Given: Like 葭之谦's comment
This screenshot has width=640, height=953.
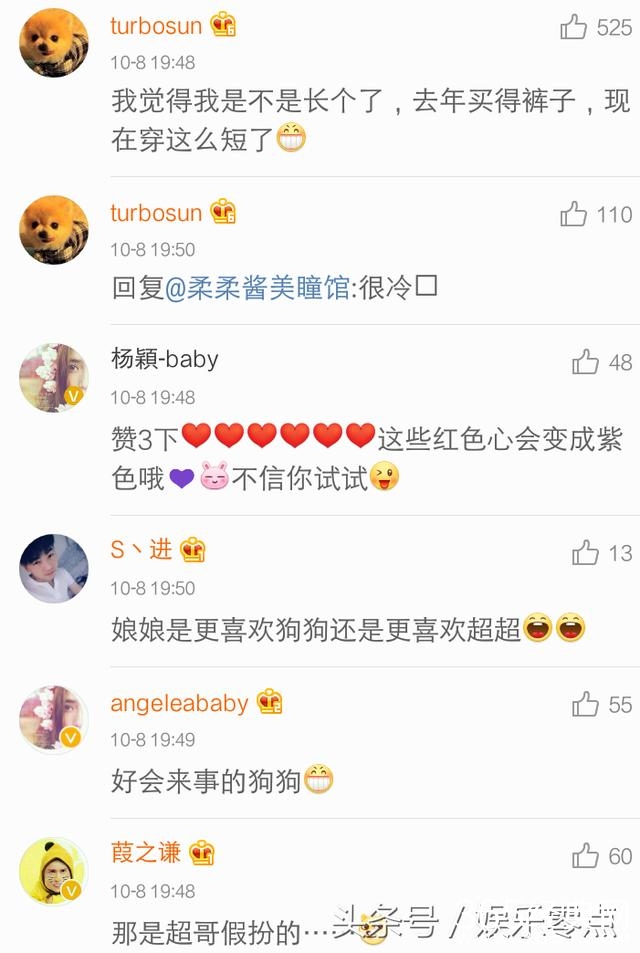Looking at the screenshot, I should 585,856.
